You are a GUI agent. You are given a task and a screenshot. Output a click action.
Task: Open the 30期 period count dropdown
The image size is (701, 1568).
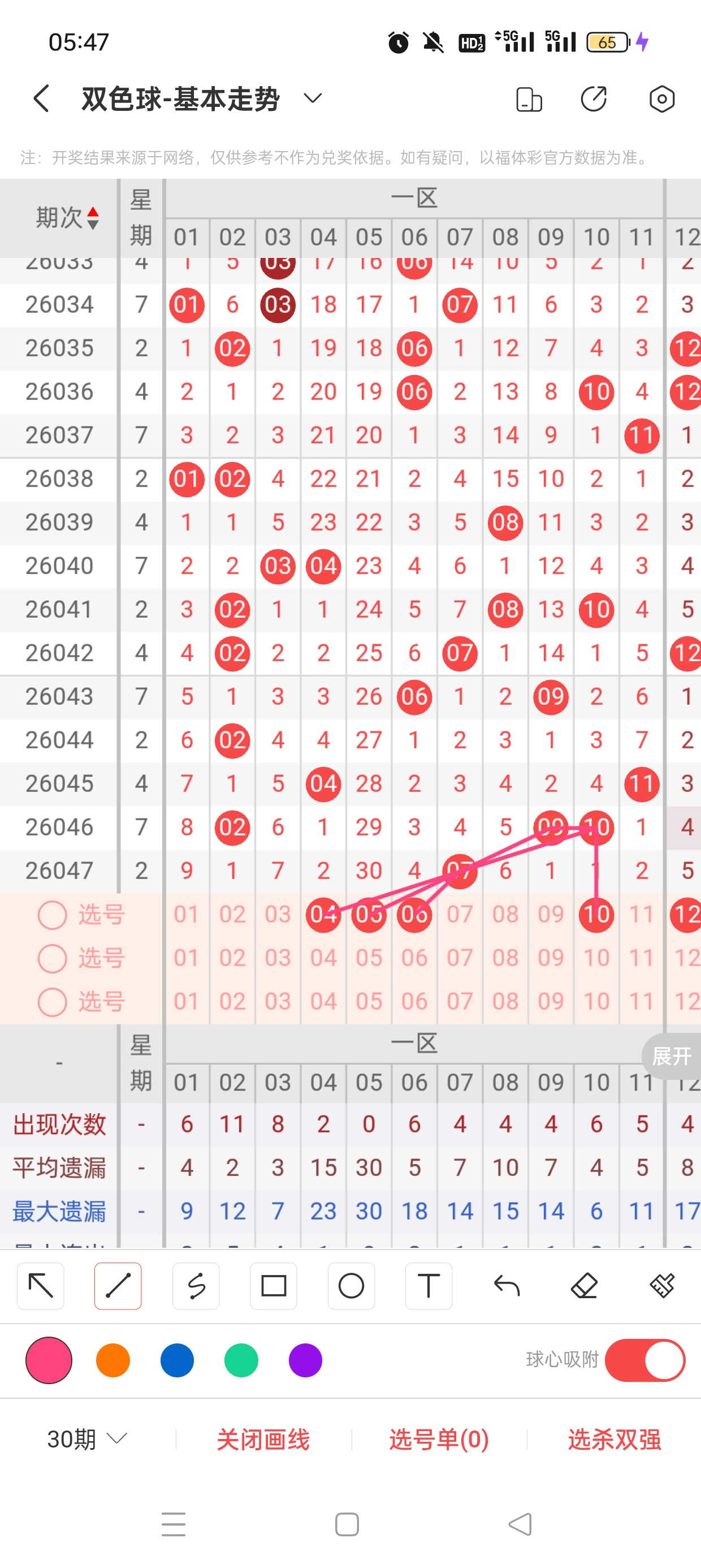[x=87, y=1439]
